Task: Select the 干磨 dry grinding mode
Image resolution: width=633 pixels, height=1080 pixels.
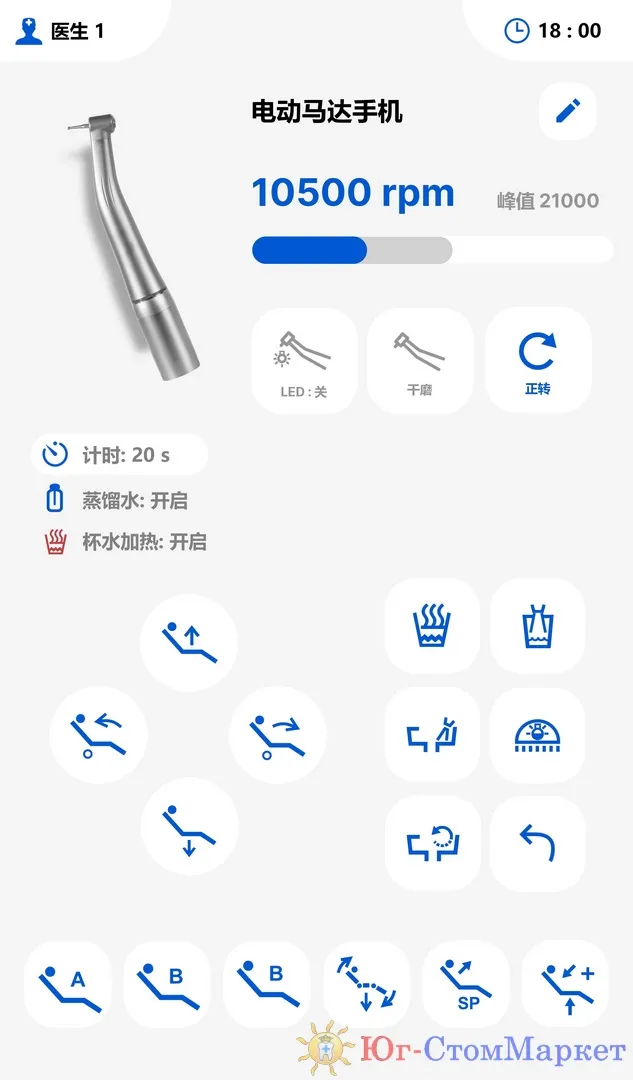Action: 420,360
